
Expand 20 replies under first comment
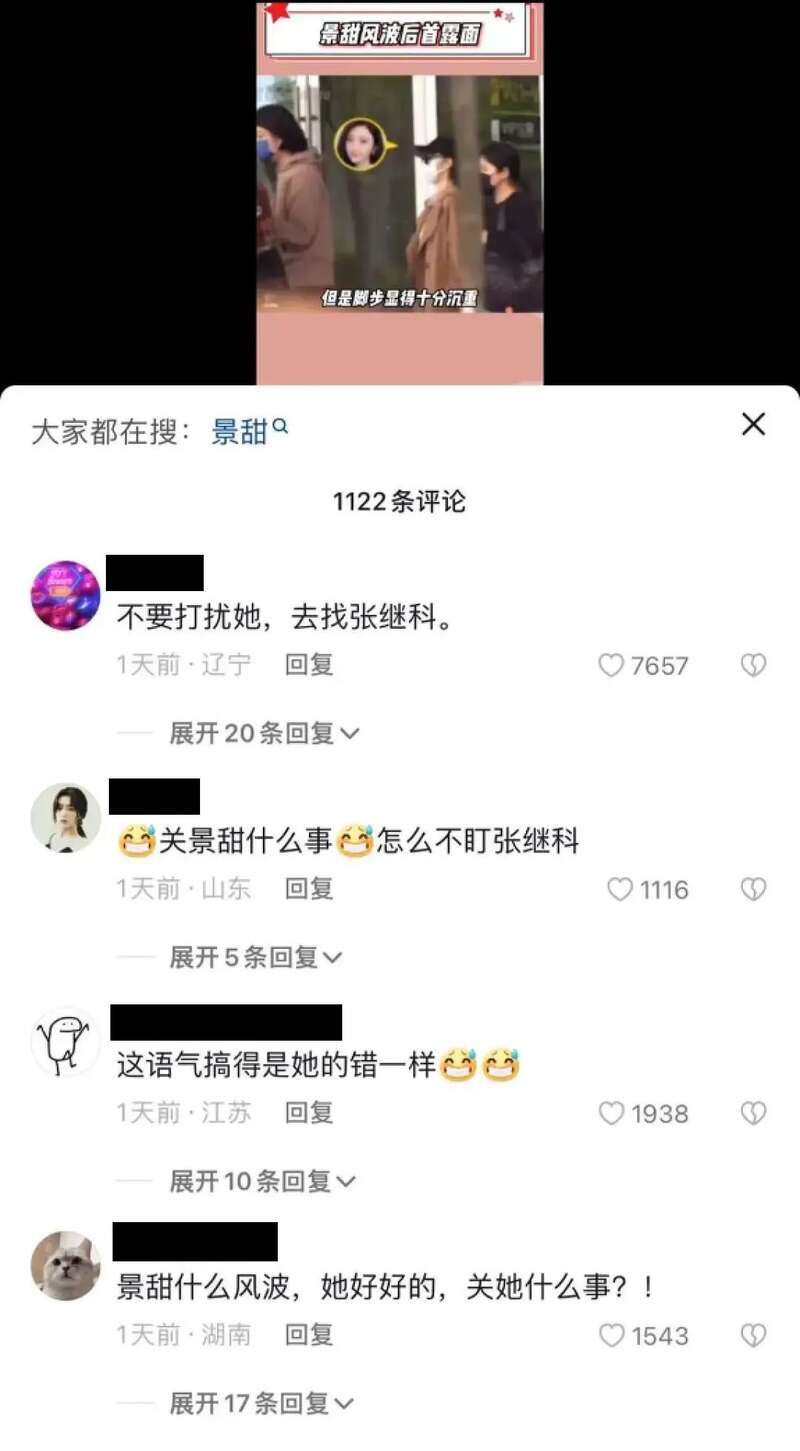(264, 733)
